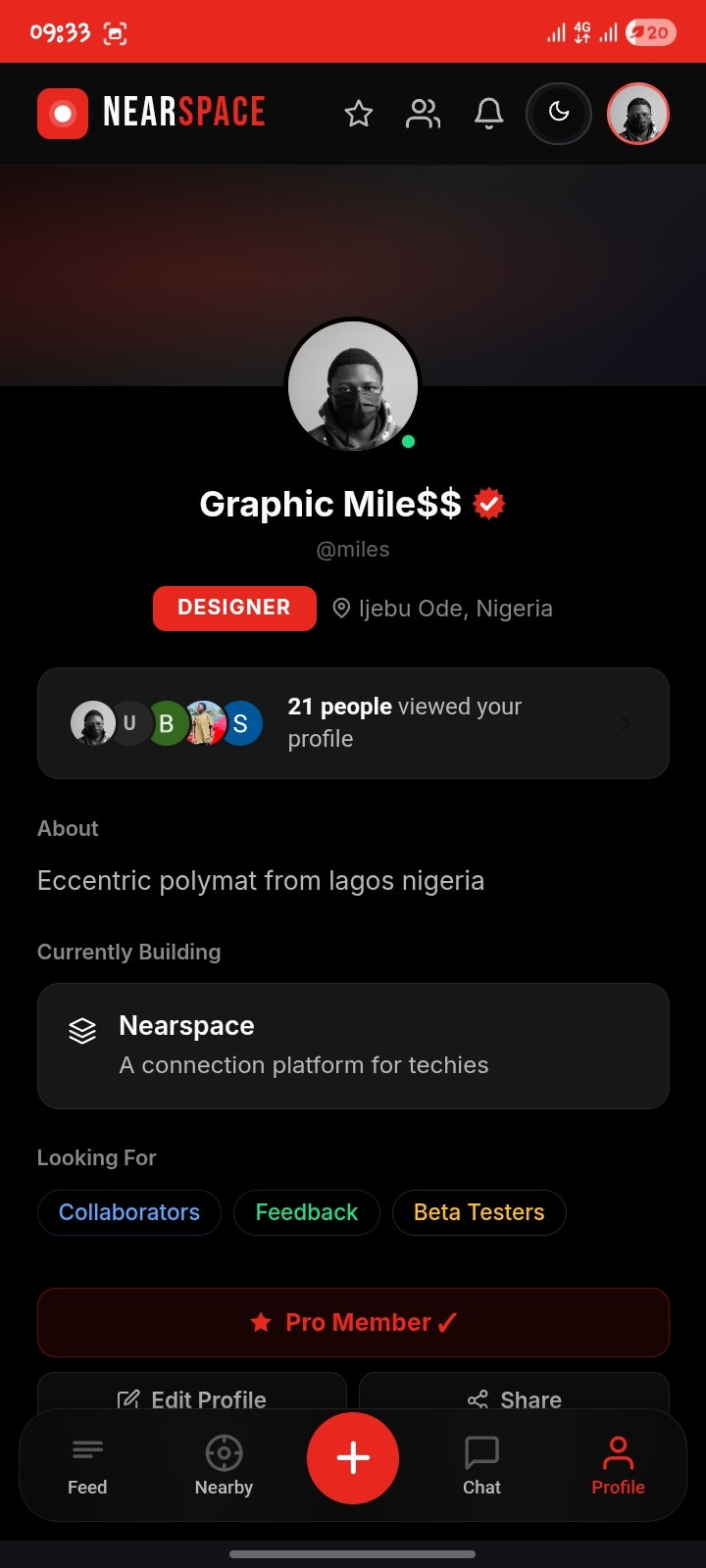Open the notifications bell
706x1568 pixels.
point(489,114)
